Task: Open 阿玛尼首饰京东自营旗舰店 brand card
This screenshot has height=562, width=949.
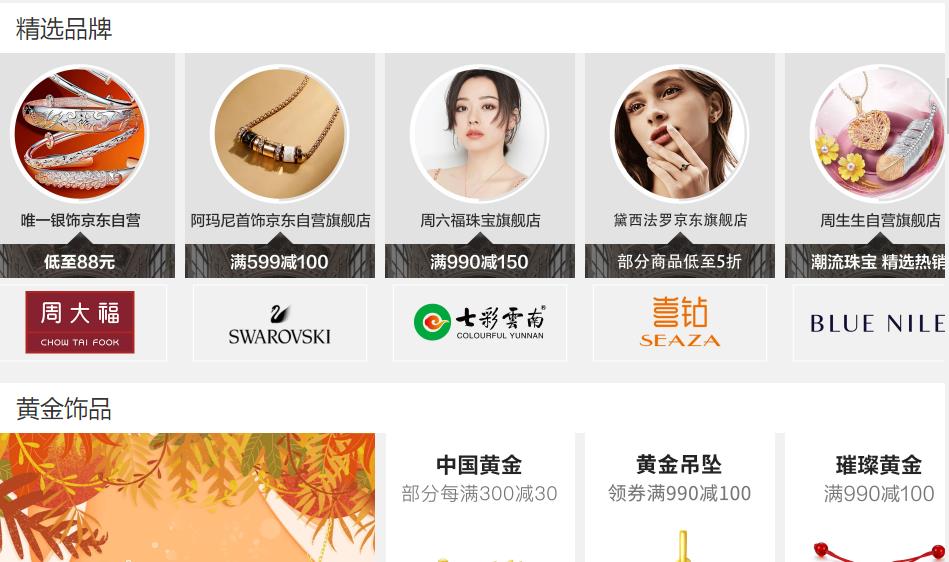Action: click(280, 165)
